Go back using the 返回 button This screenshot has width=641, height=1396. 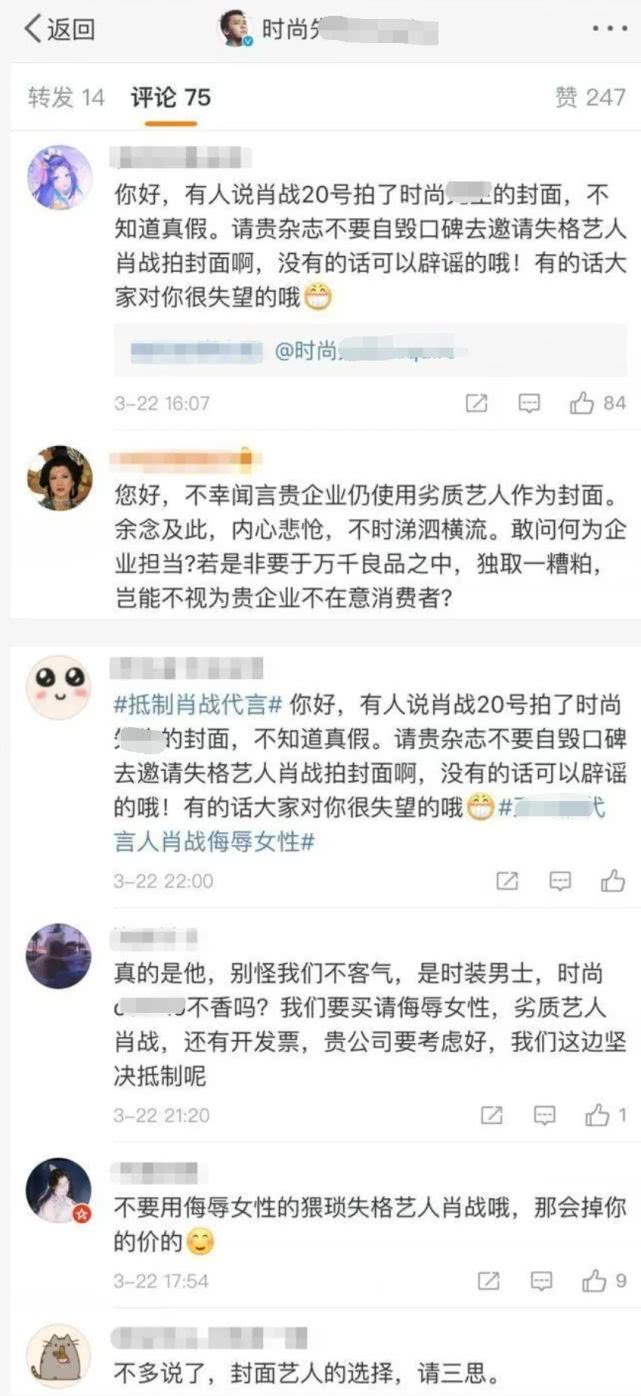tap(58, 29)
